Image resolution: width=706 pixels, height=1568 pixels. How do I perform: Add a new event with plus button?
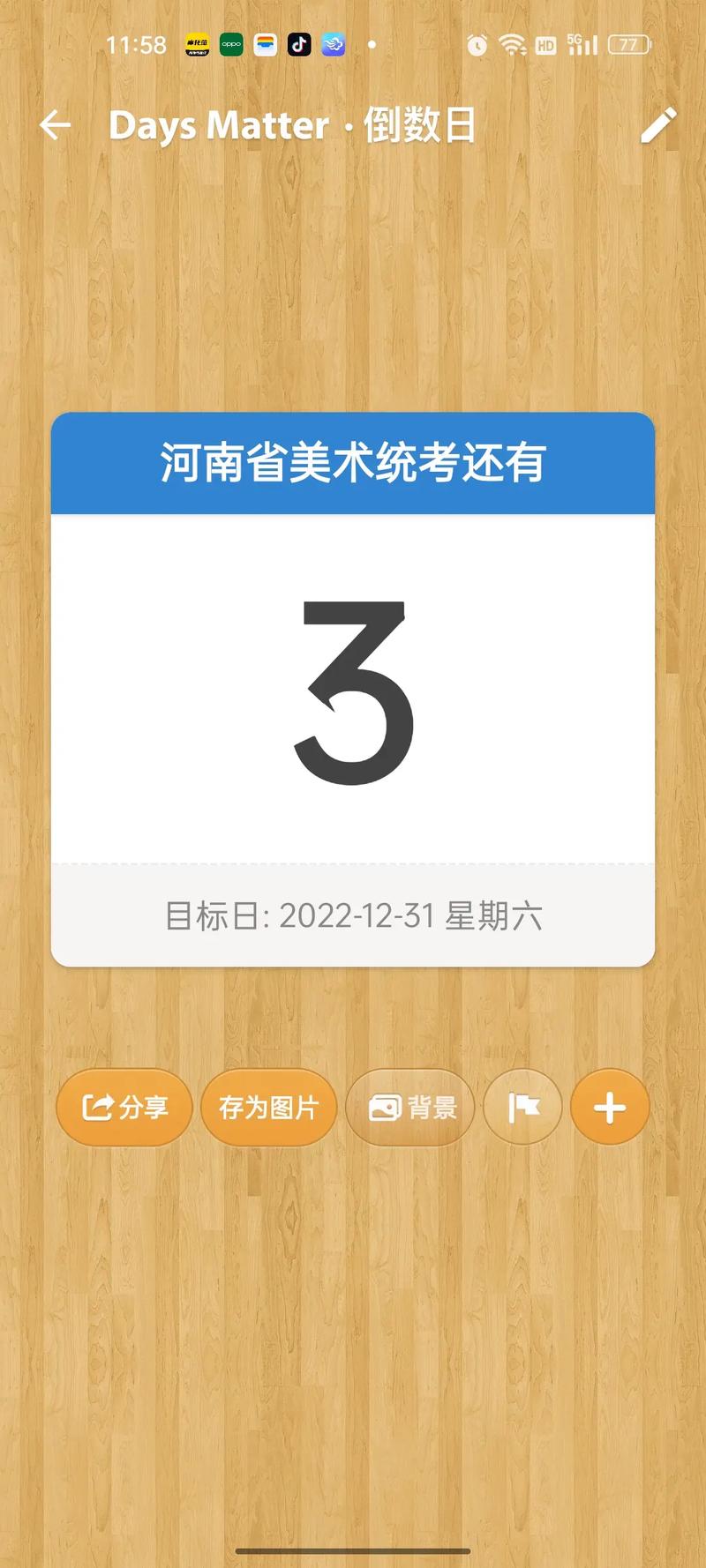coord(610,1108)
